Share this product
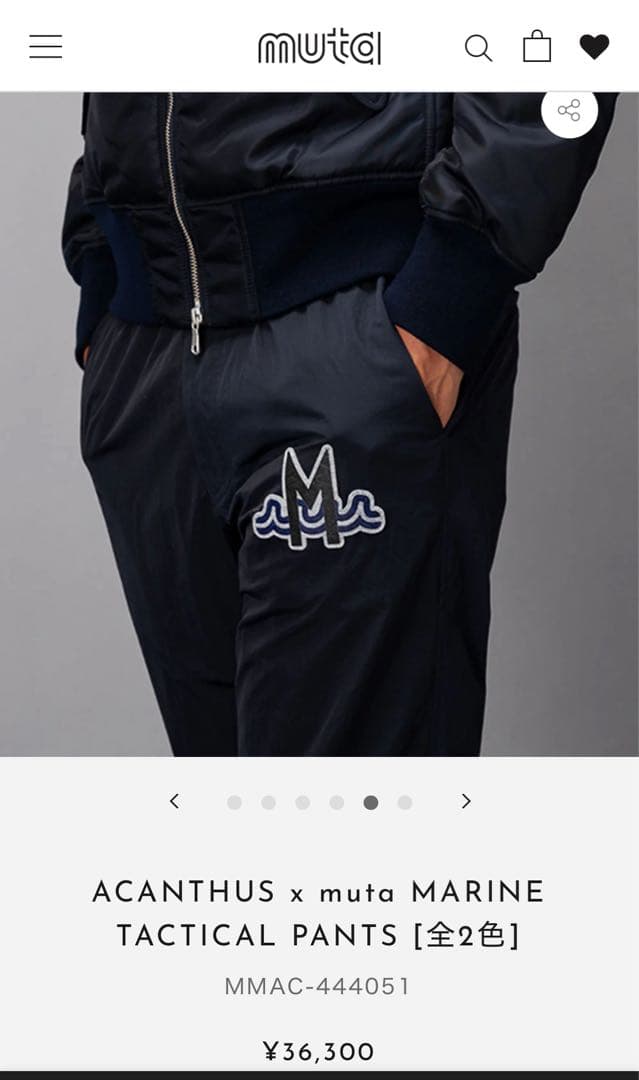 pyautogui.click(x=569, y=110)
